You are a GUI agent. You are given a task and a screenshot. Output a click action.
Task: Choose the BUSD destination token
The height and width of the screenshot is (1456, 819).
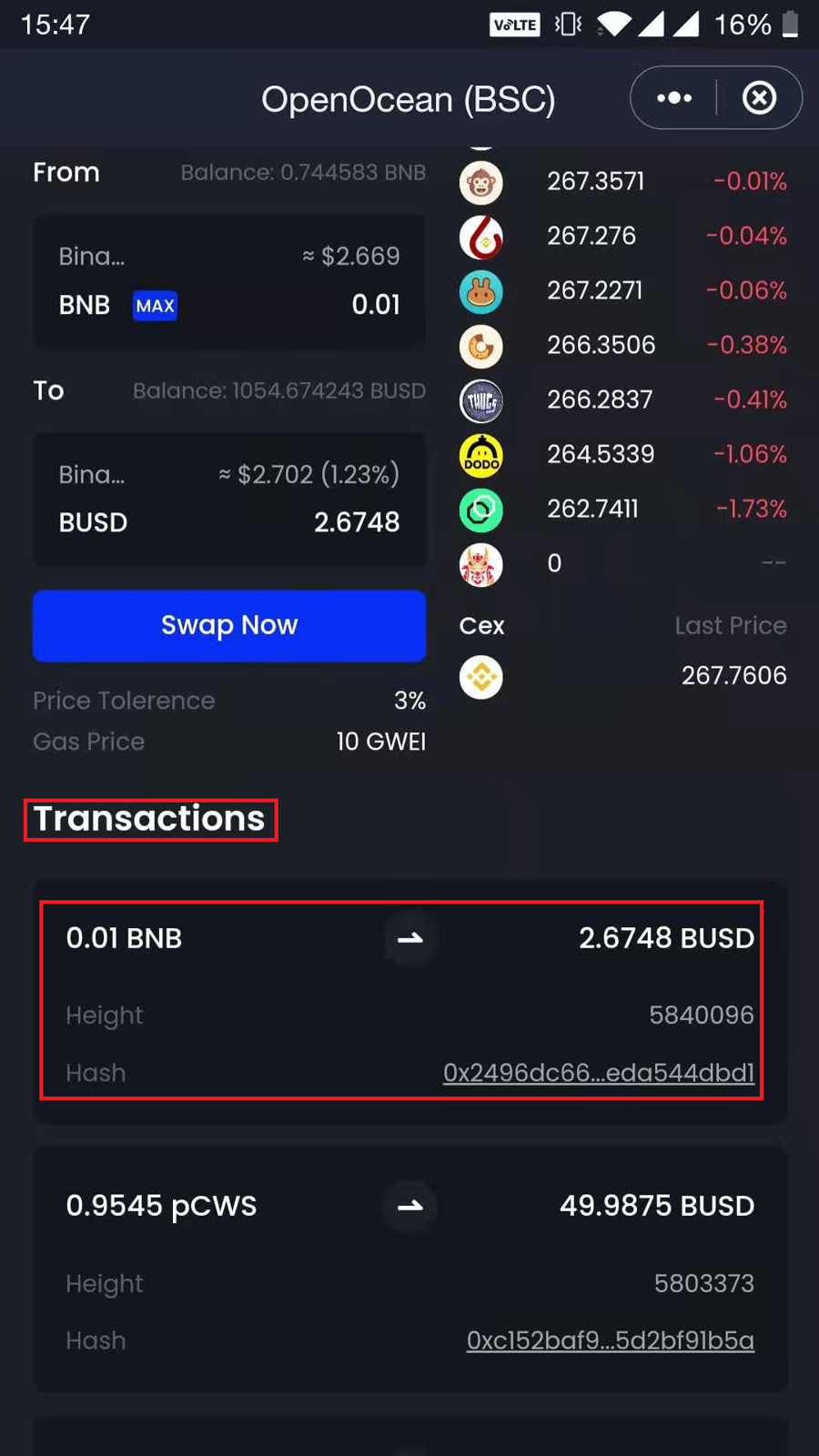pyautogui.click(x=93, y=522)
